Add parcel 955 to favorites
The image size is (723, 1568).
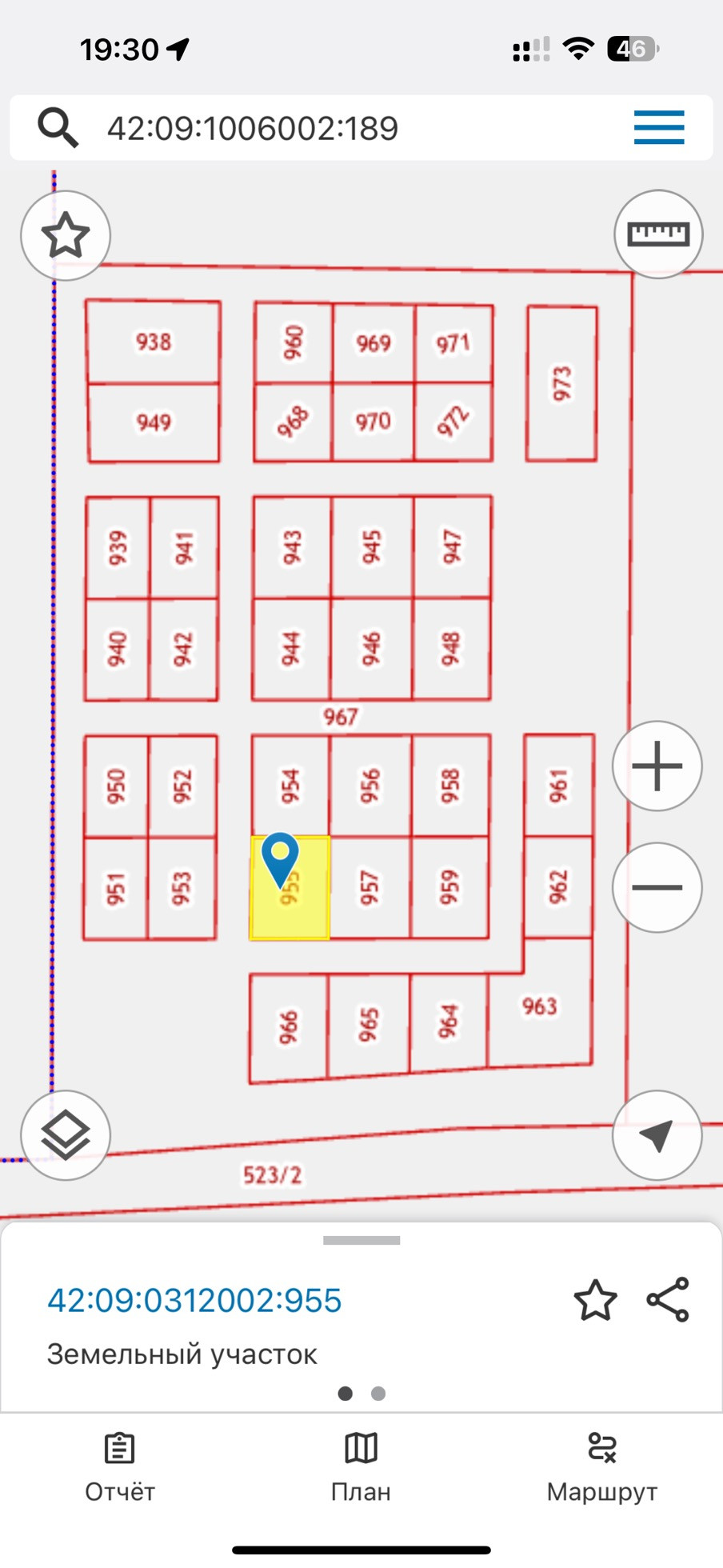pos(596,1300)
